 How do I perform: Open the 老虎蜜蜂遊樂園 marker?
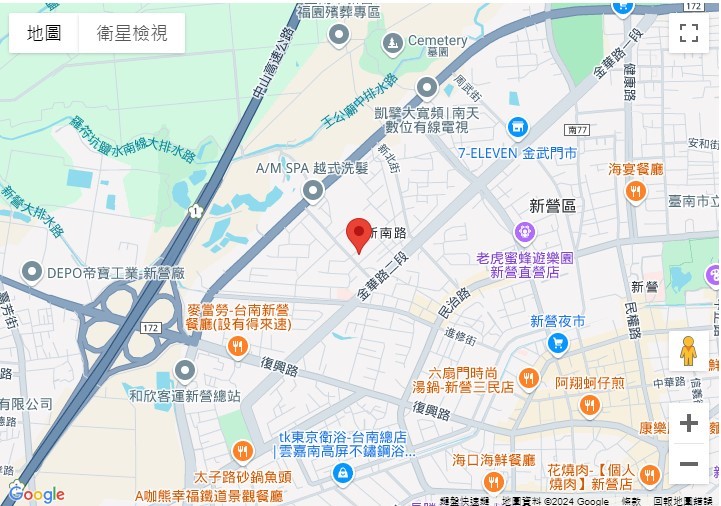(525, 233)
